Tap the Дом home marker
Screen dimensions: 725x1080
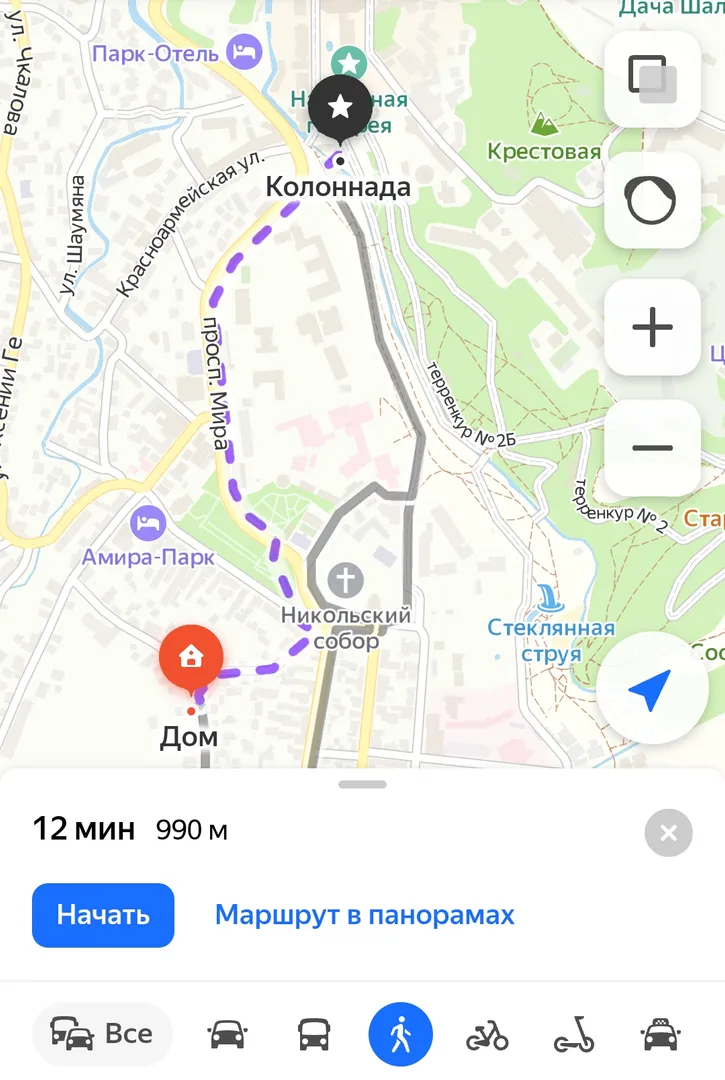(x=190, y=659)
